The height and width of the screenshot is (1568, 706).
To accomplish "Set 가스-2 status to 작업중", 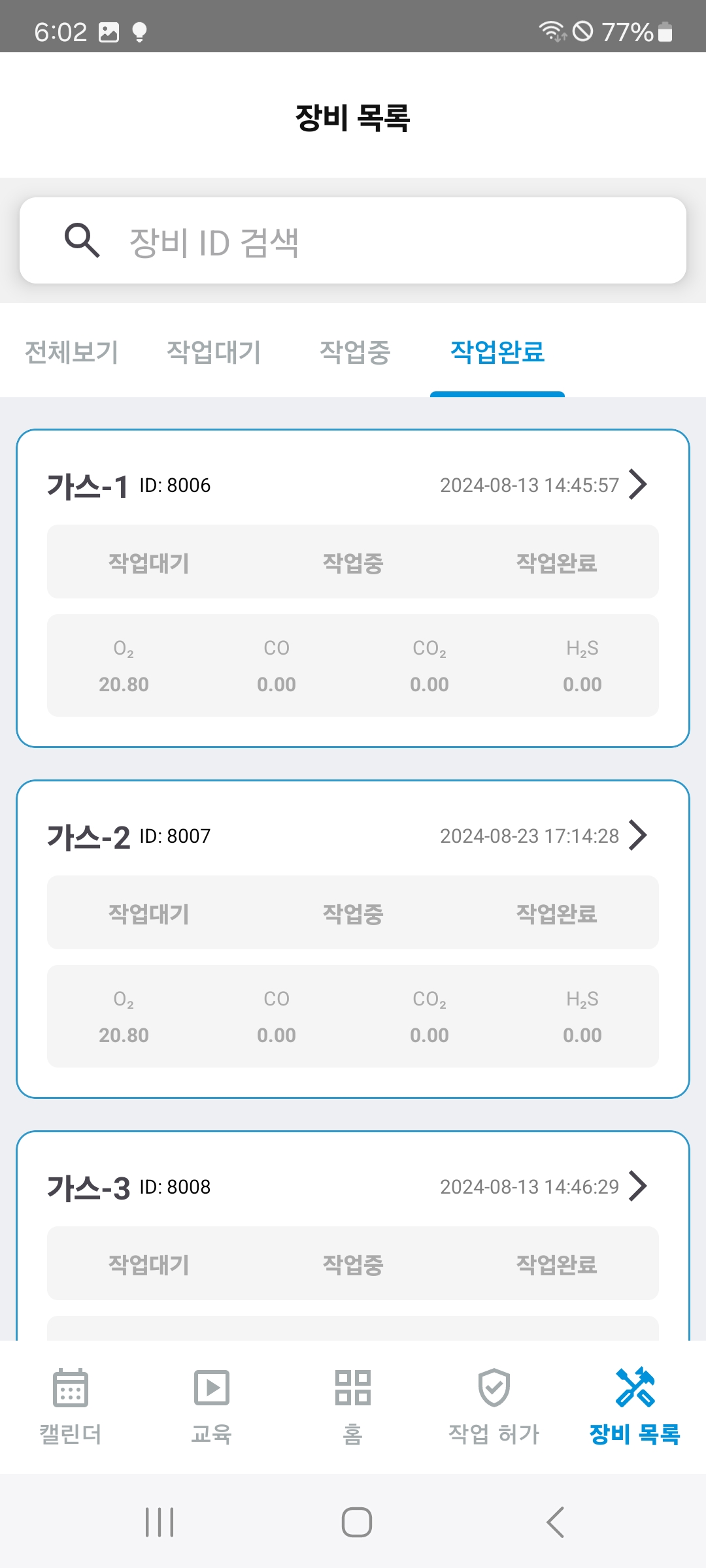I will click(353, 913).
